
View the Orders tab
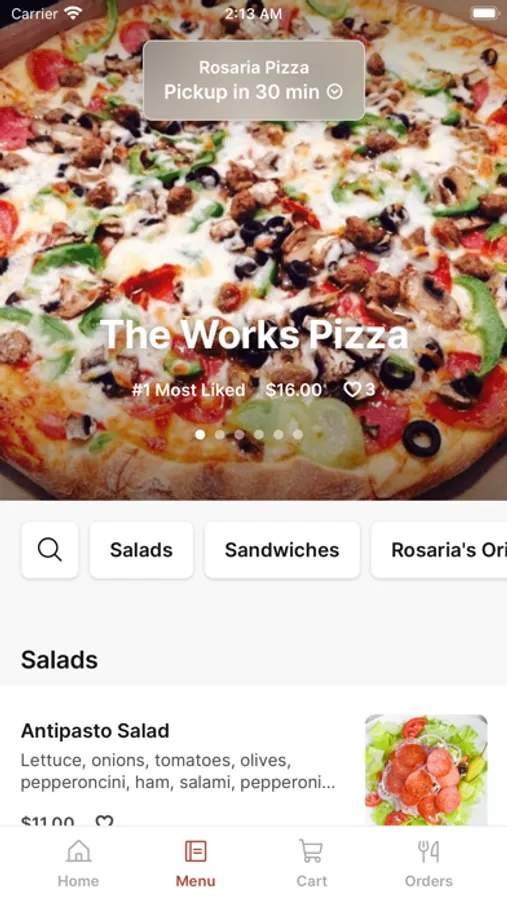428,864
